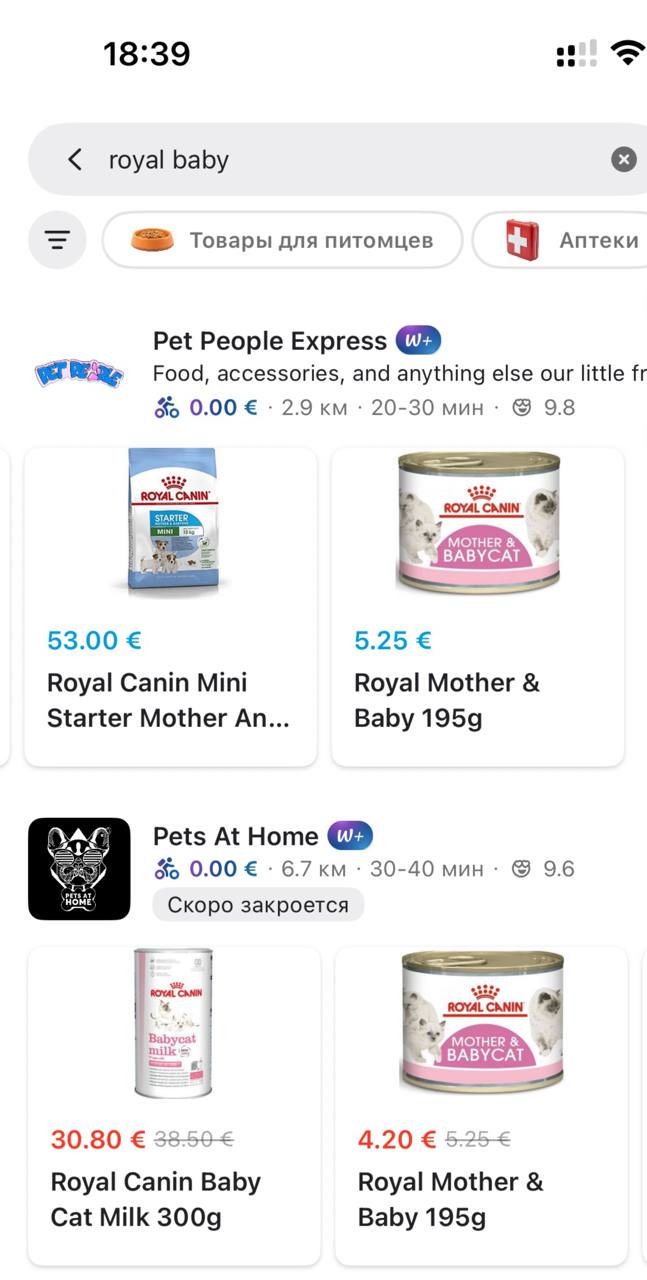
Task: Open Royal Canin Baby Cat Milk 300g card
Action: tap(174, 1105)
